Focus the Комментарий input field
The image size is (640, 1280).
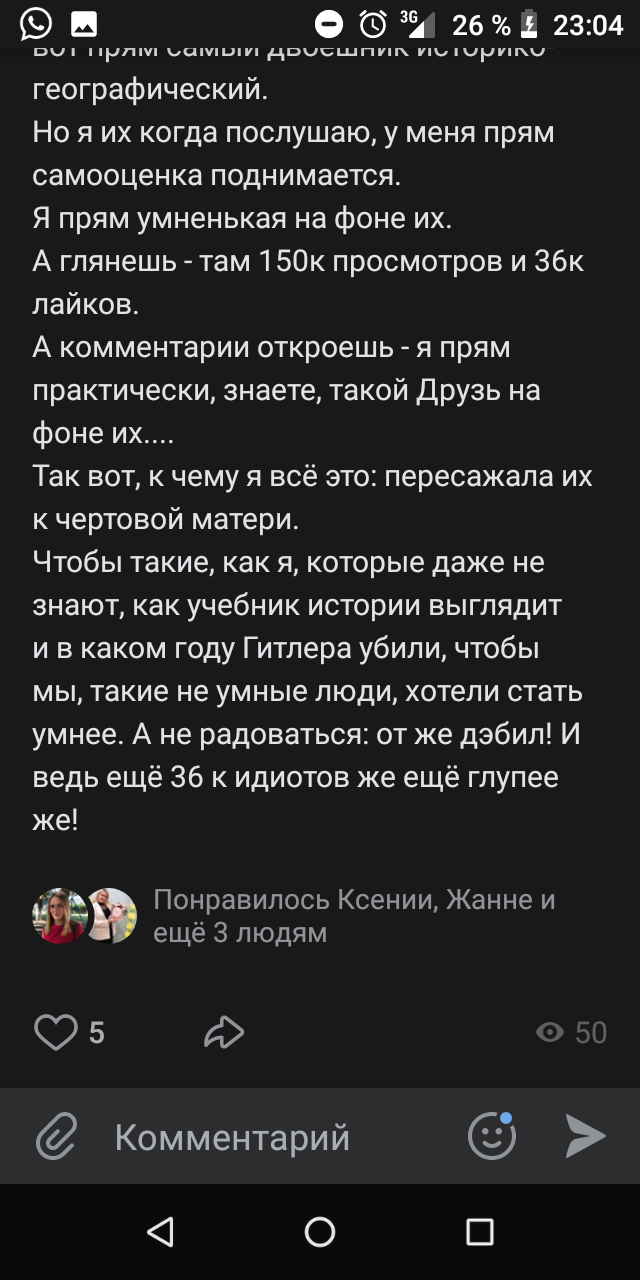(x=270, y=1137)
